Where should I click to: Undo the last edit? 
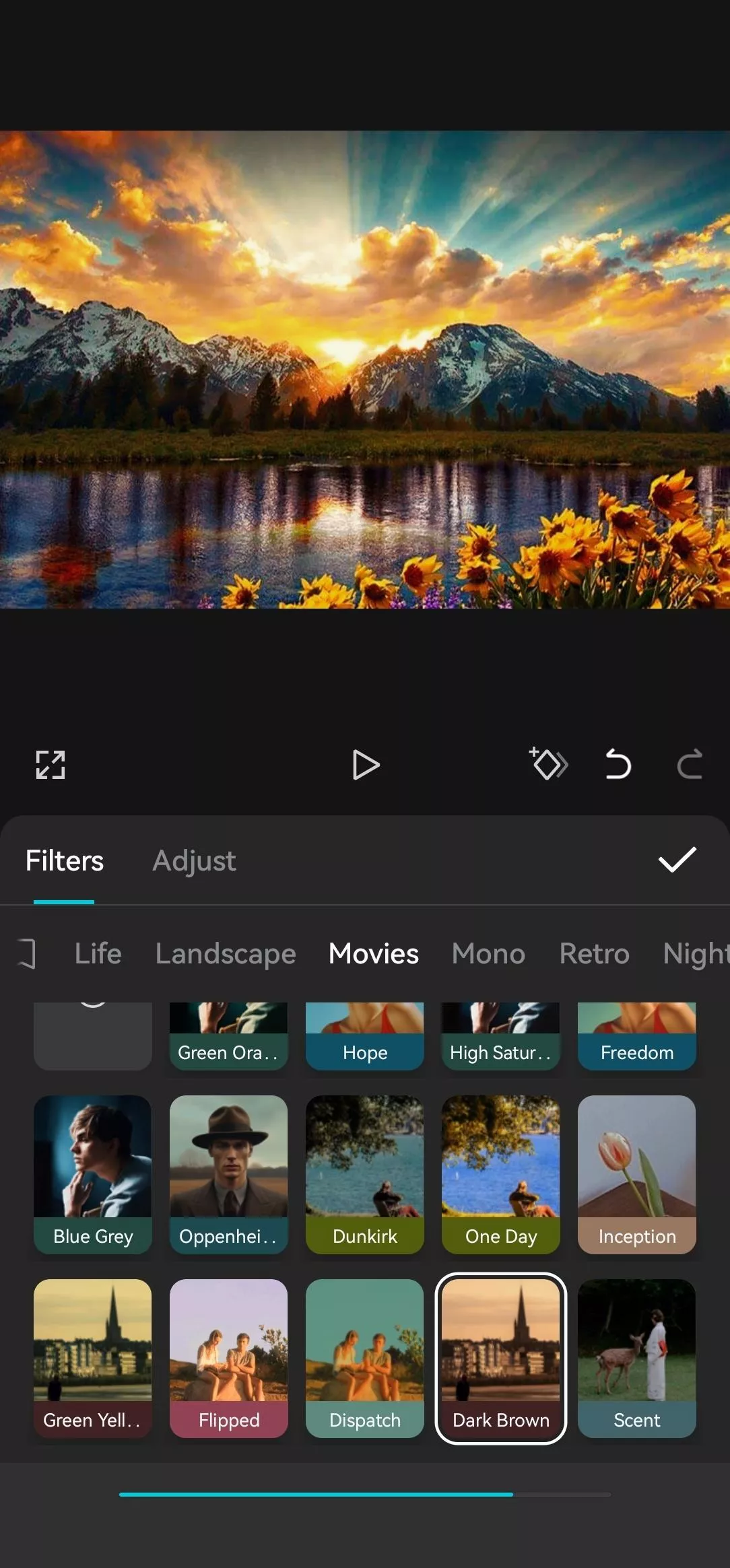pyautogui.click(x=618, y=764)
